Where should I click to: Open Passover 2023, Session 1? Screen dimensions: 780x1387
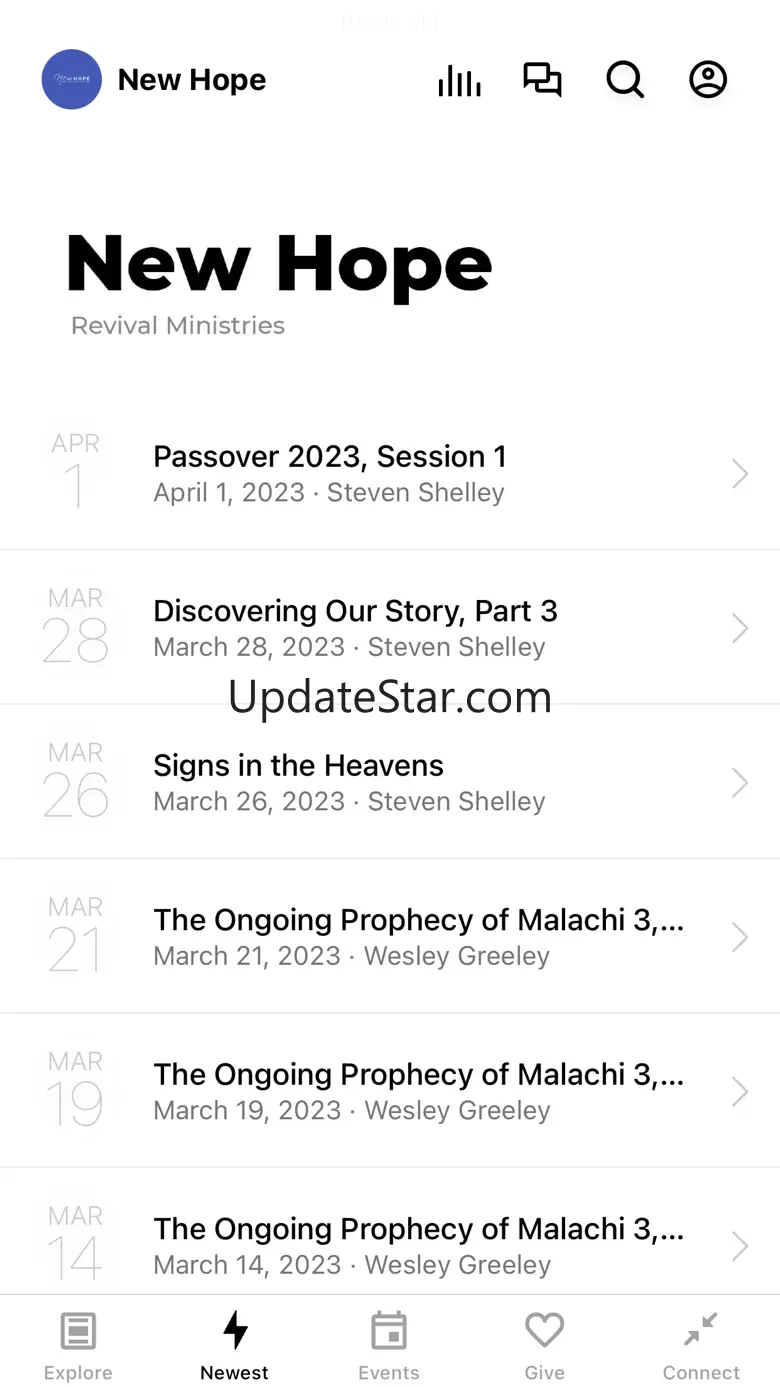coord(390,473)
